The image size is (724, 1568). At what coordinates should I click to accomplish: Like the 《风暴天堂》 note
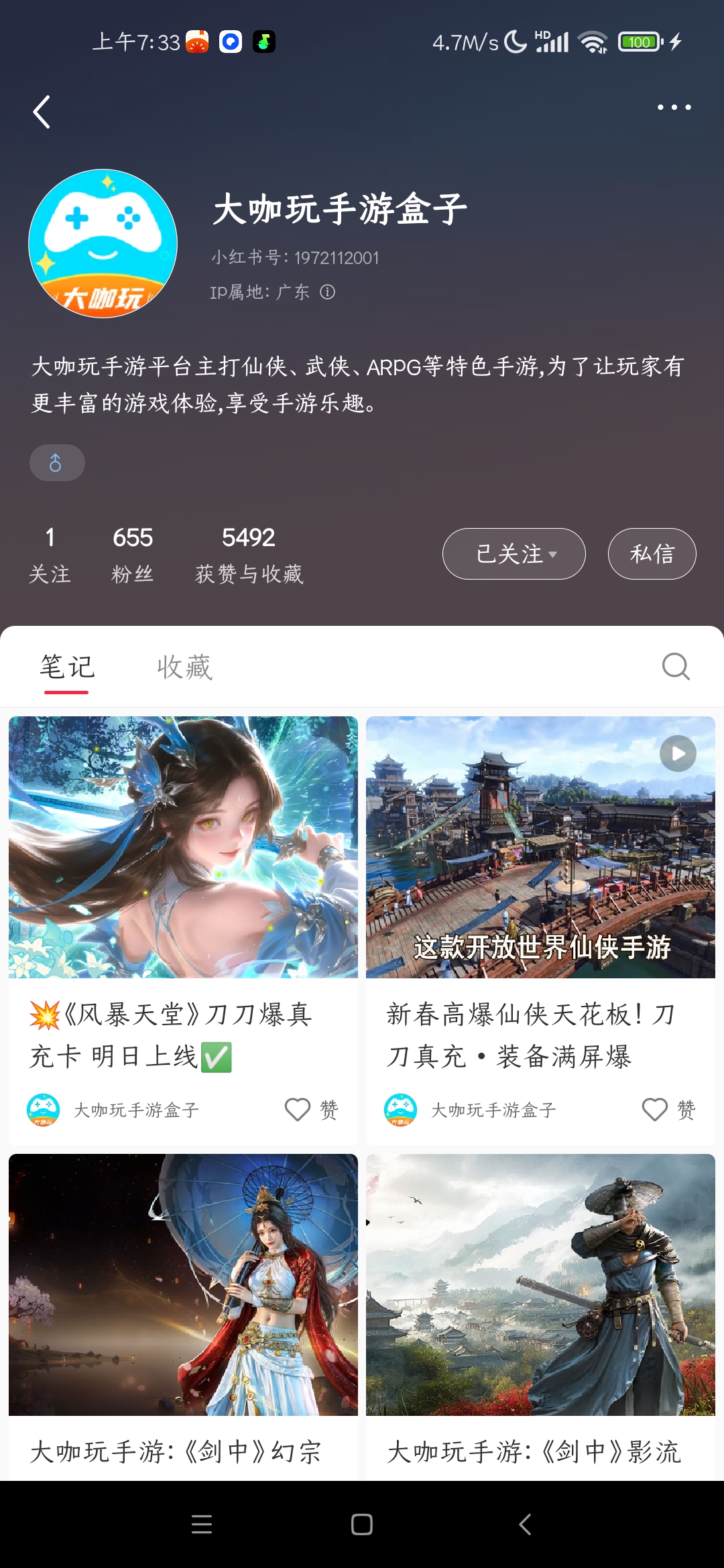click(298, 1110)
